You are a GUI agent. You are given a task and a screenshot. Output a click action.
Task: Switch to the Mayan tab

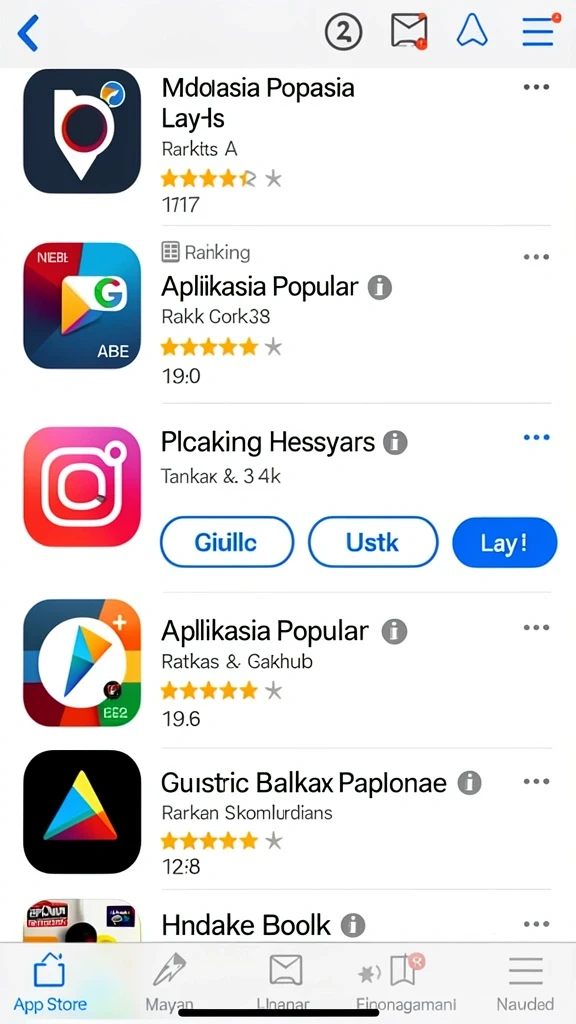point(169,983)
